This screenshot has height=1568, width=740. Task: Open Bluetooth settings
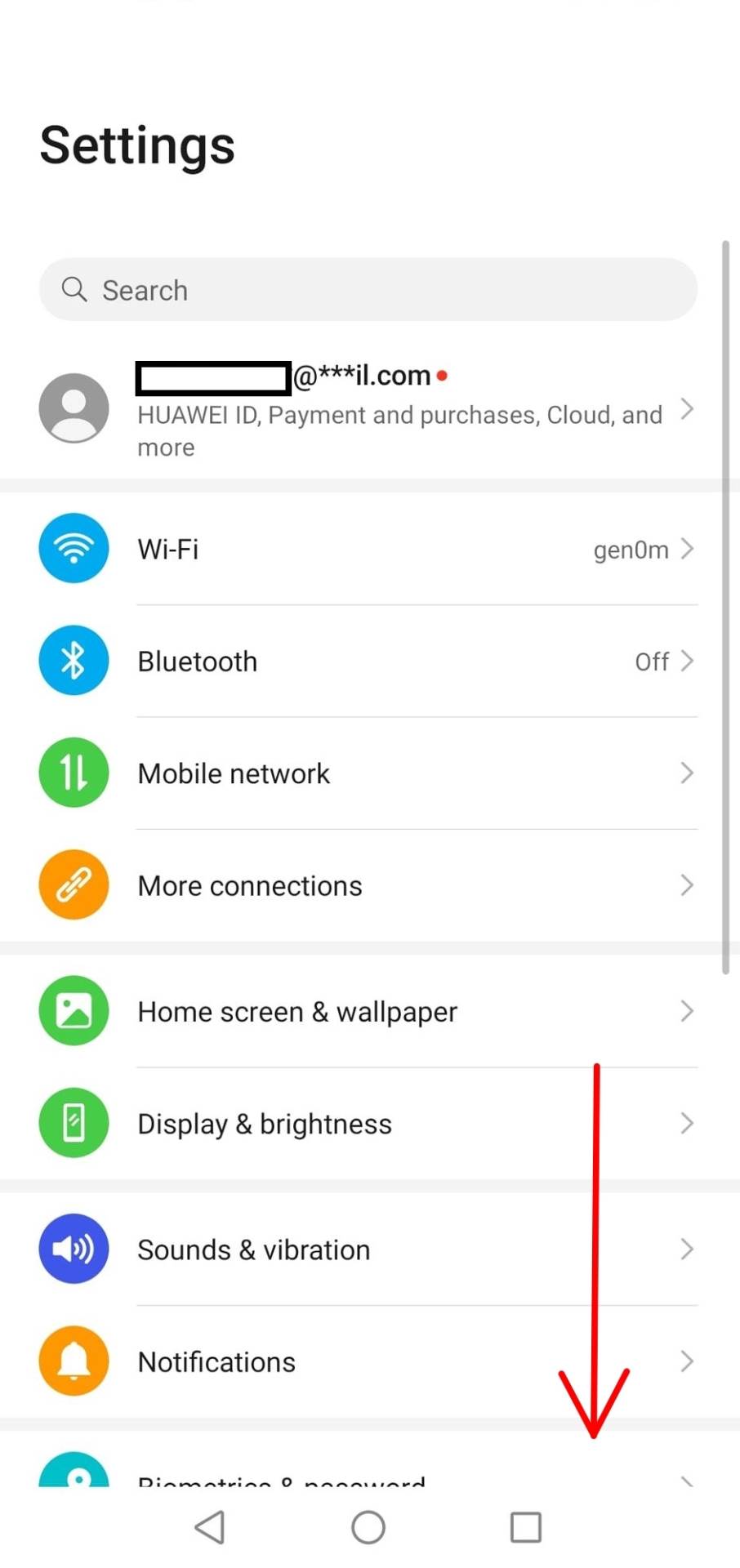(x=368, y=661)
